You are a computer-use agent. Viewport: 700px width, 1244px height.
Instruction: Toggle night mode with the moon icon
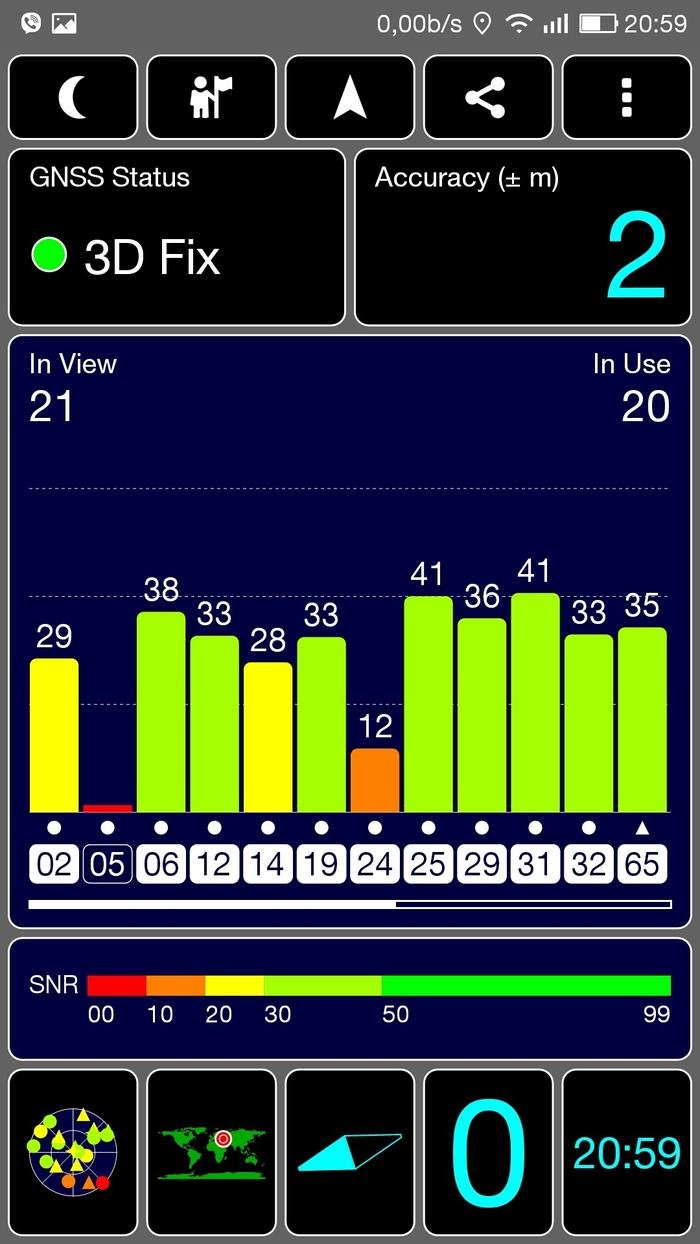[x=73, y=97]
